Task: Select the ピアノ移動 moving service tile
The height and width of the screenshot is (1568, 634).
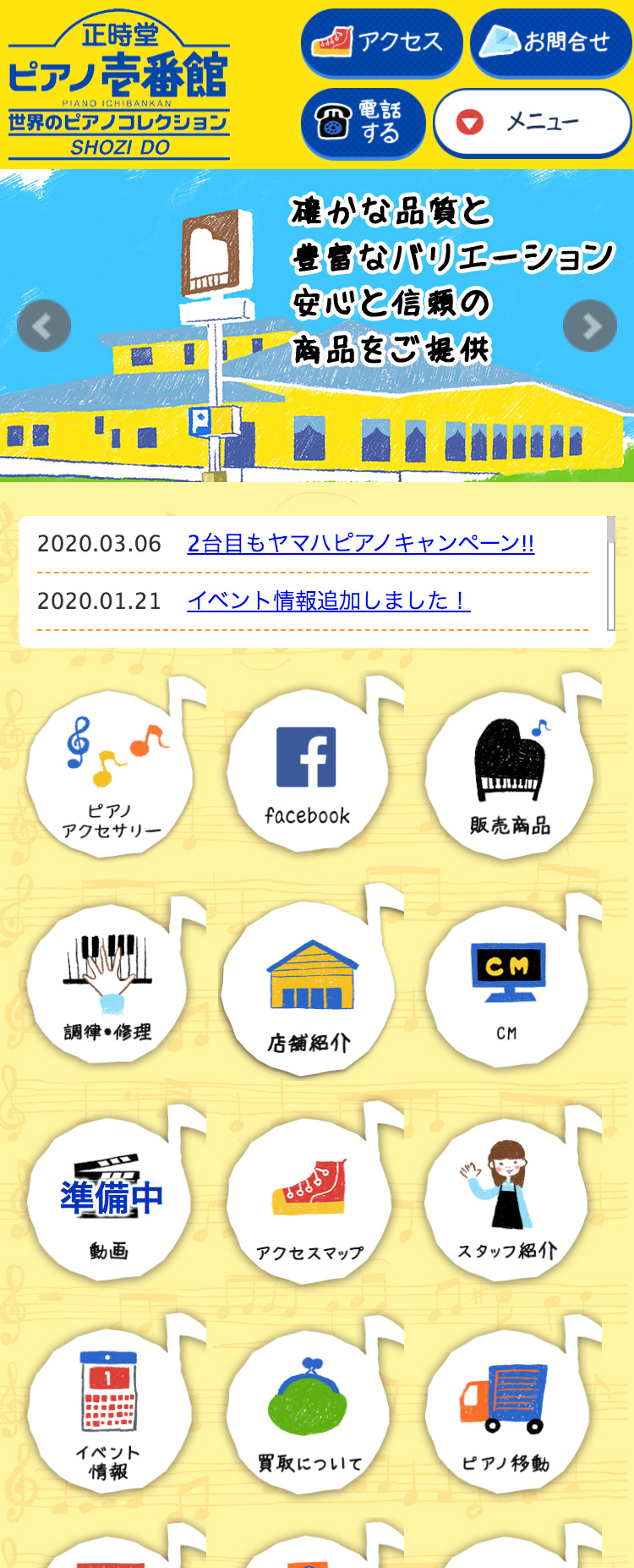Action: pos(506,1411)
